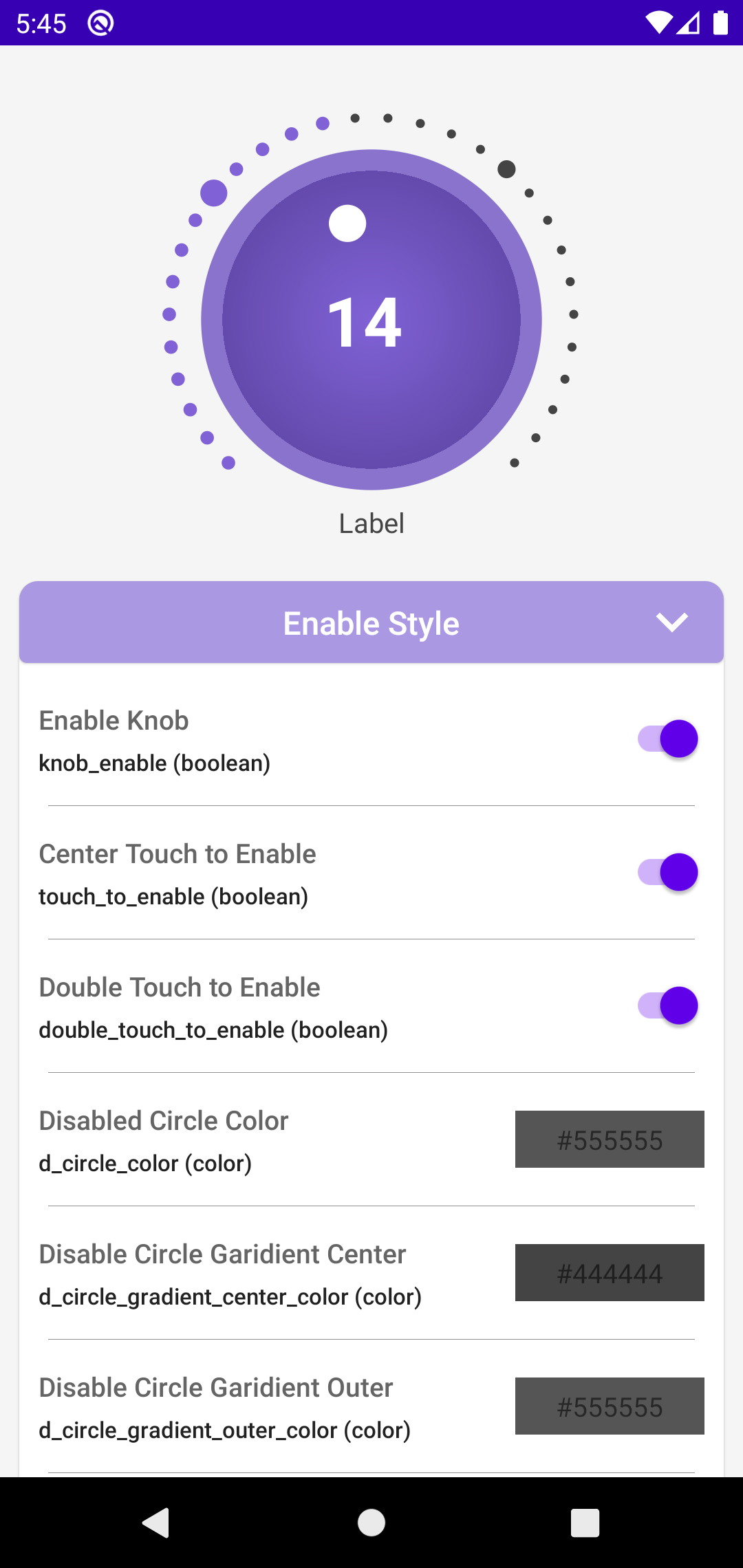Disable the Double Touch to Enable switch

(x=668, y=1005)
